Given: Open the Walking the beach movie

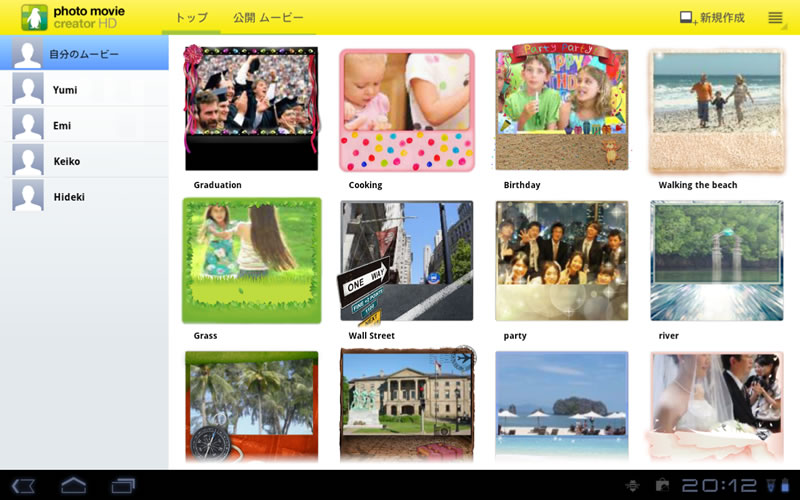Looking at the screenshot, I should click(x=716, y=108).
